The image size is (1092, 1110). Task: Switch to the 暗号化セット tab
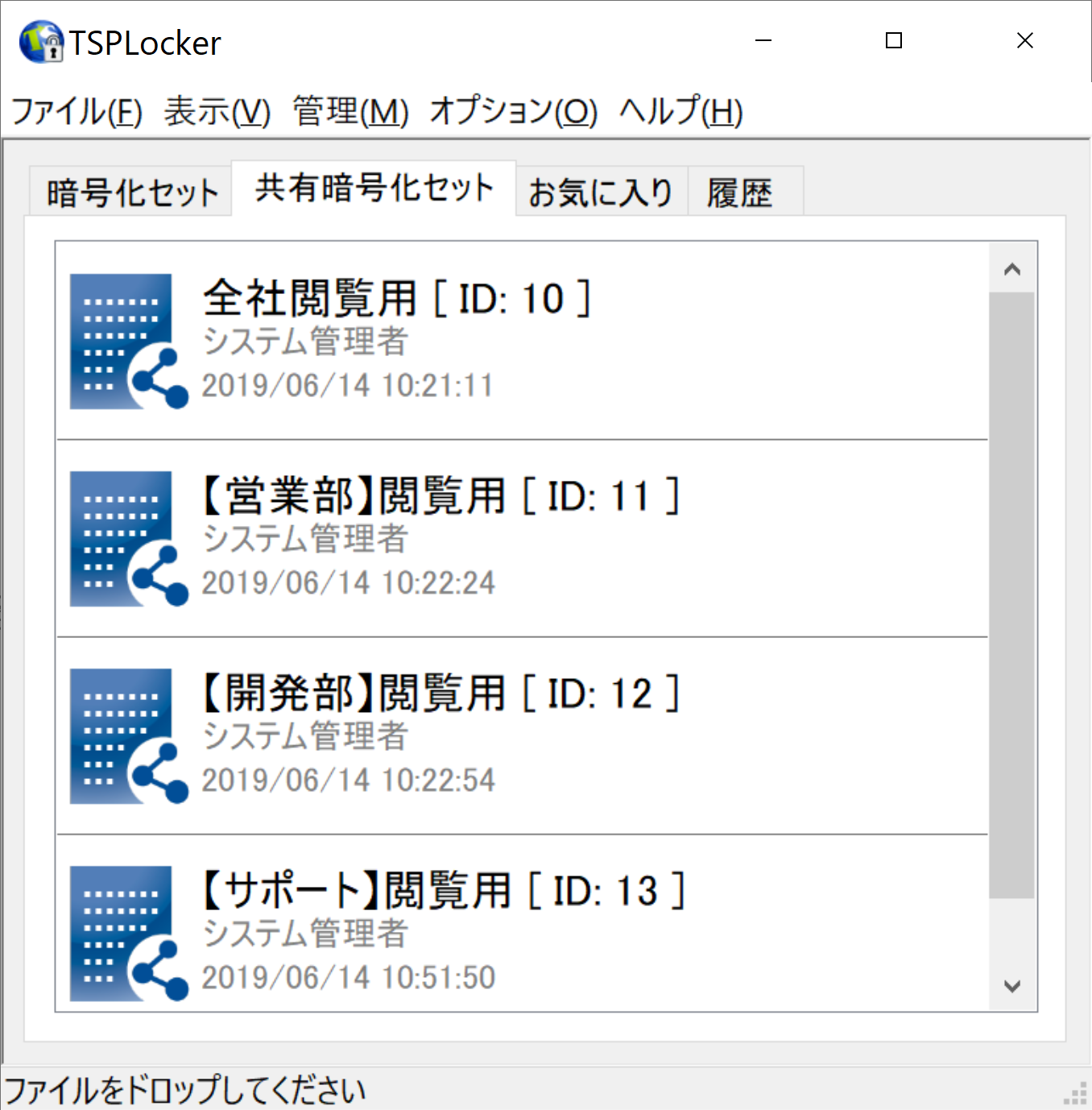pos(132,193)
